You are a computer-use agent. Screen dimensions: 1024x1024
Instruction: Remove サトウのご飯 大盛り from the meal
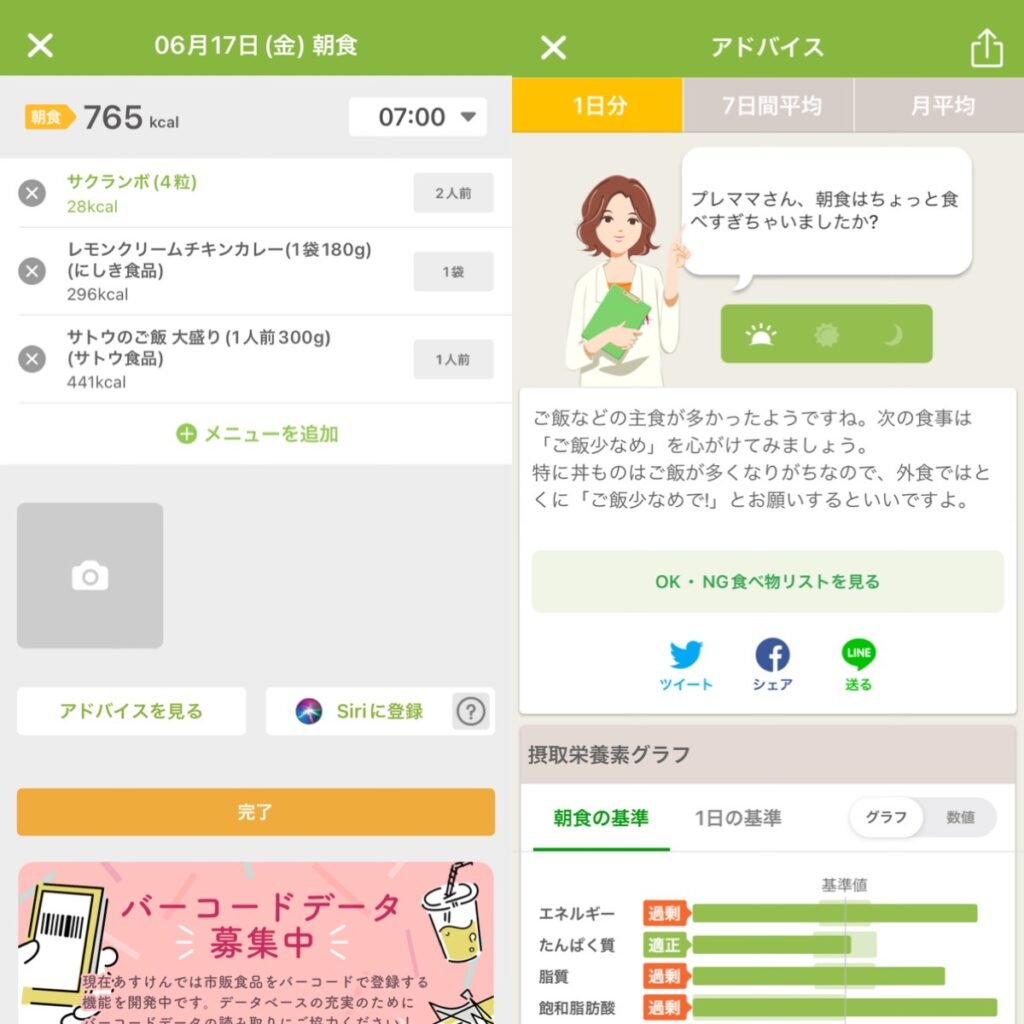click(x=32, y=359)
